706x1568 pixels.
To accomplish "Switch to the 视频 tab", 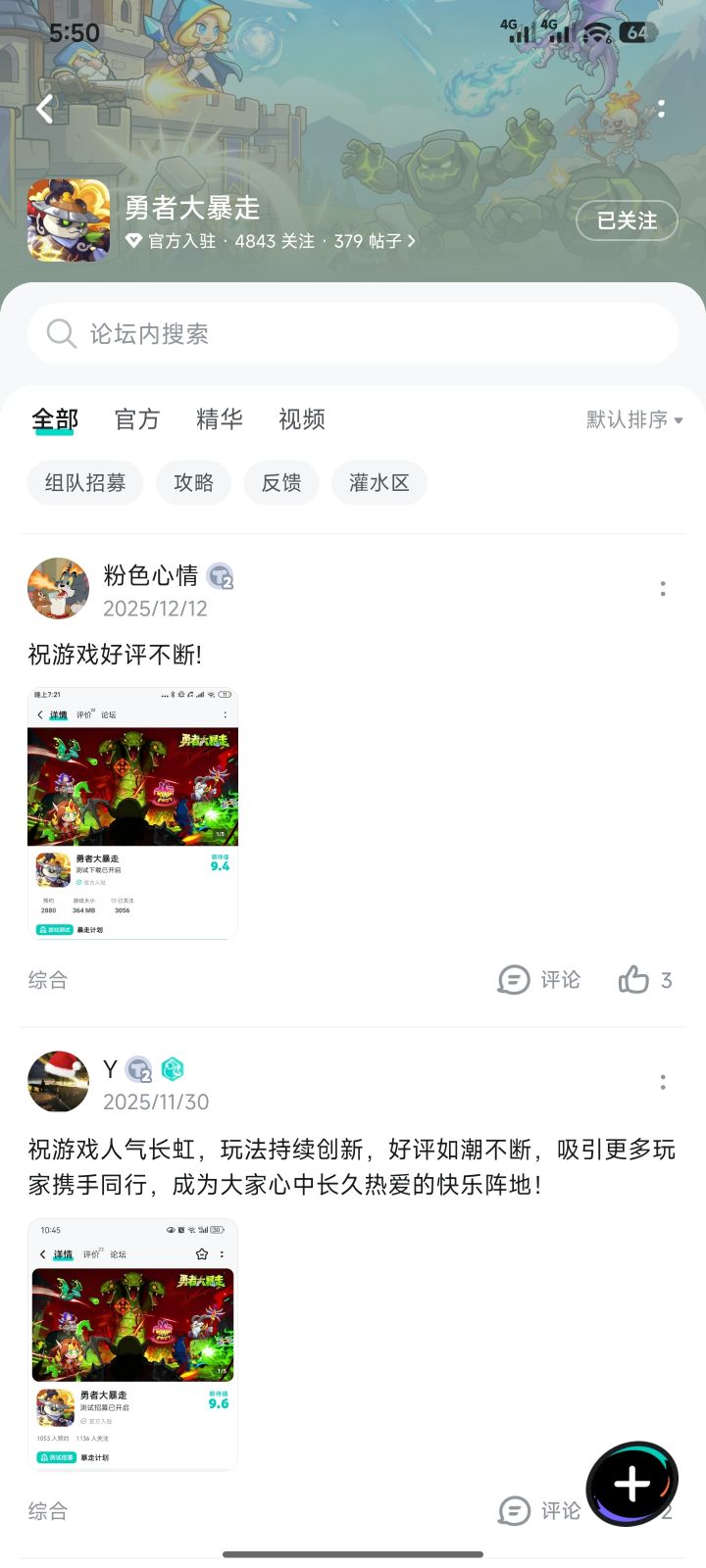I will click(x=301, y=419).
